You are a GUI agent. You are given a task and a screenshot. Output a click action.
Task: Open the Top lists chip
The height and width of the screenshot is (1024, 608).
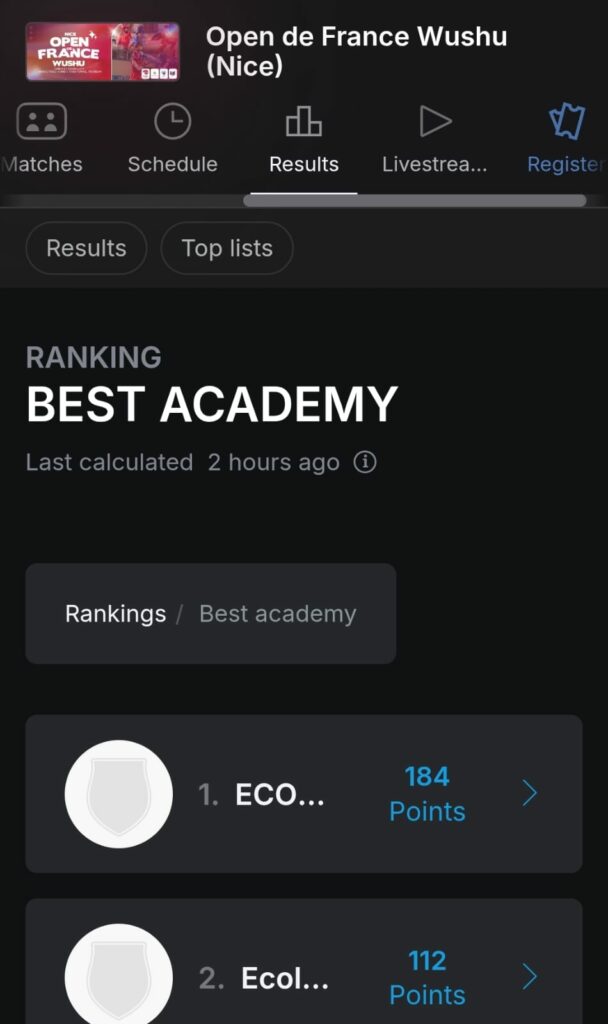pyautogui.click(x=227, y=248)
